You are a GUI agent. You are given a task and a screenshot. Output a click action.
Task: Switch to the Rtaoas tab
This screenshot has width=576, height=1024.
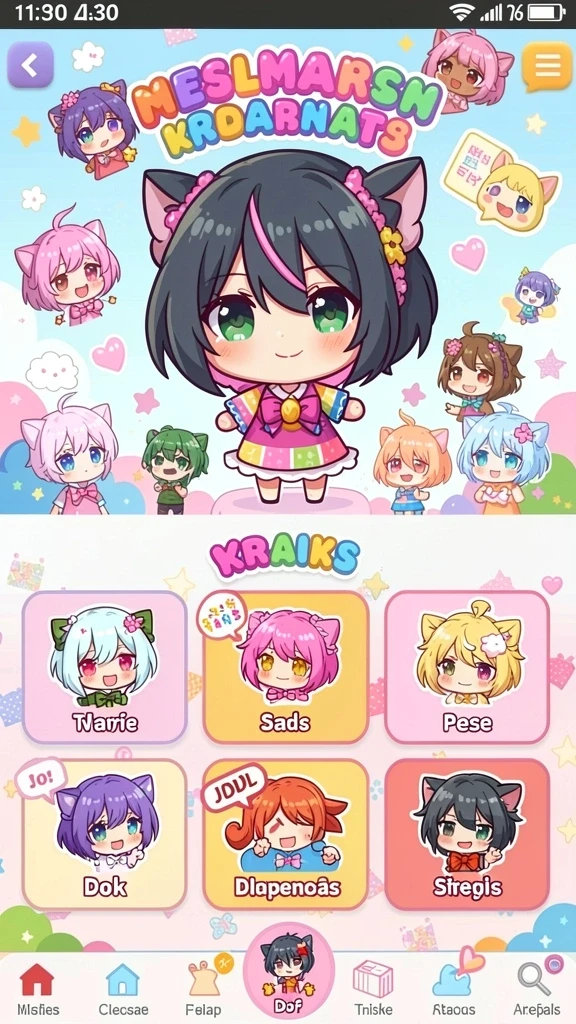(455, 988)
